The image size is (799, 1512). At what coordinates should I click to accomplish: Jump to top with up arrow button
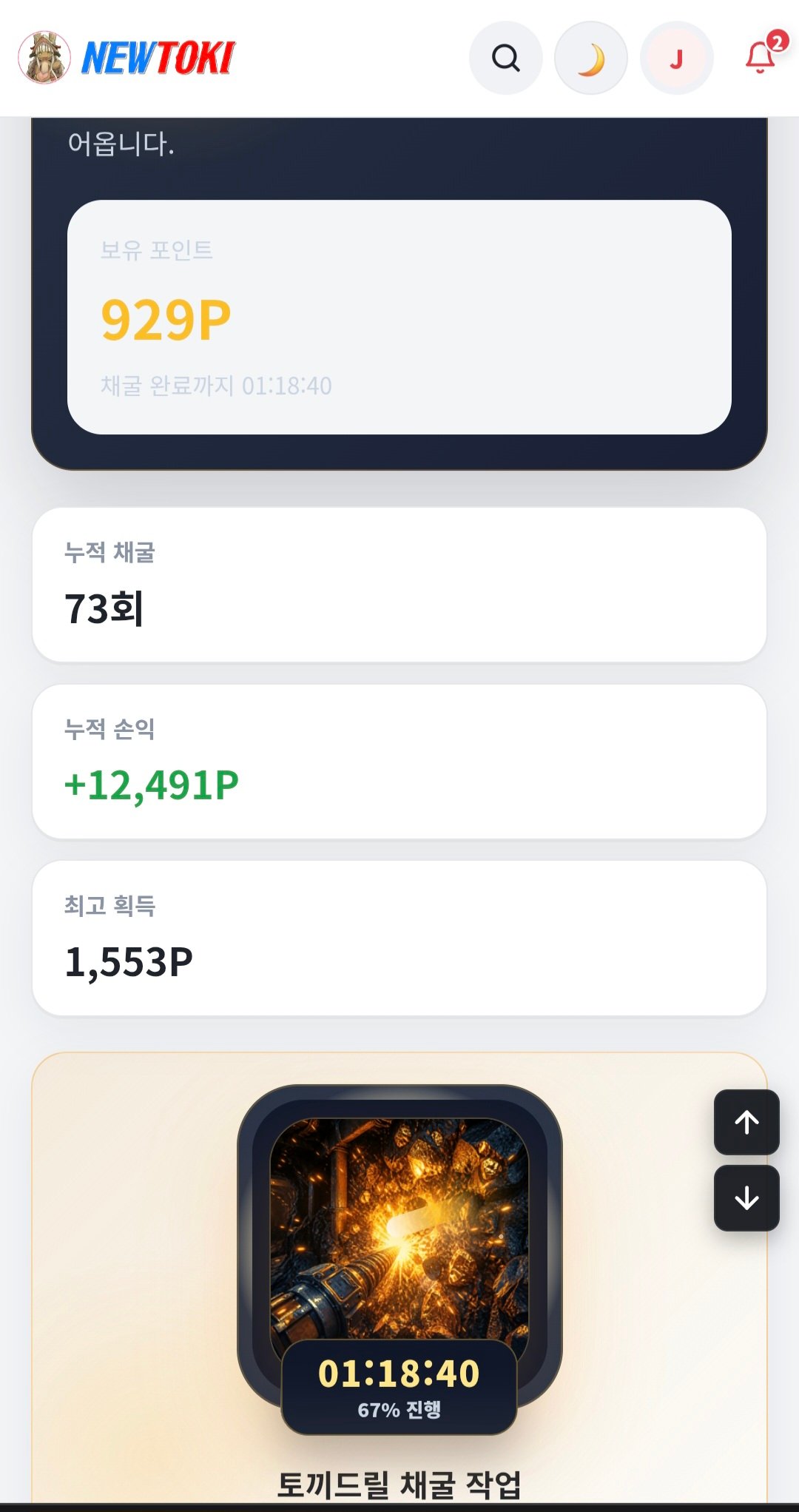pyautogui.click(x=746, y=1122)
